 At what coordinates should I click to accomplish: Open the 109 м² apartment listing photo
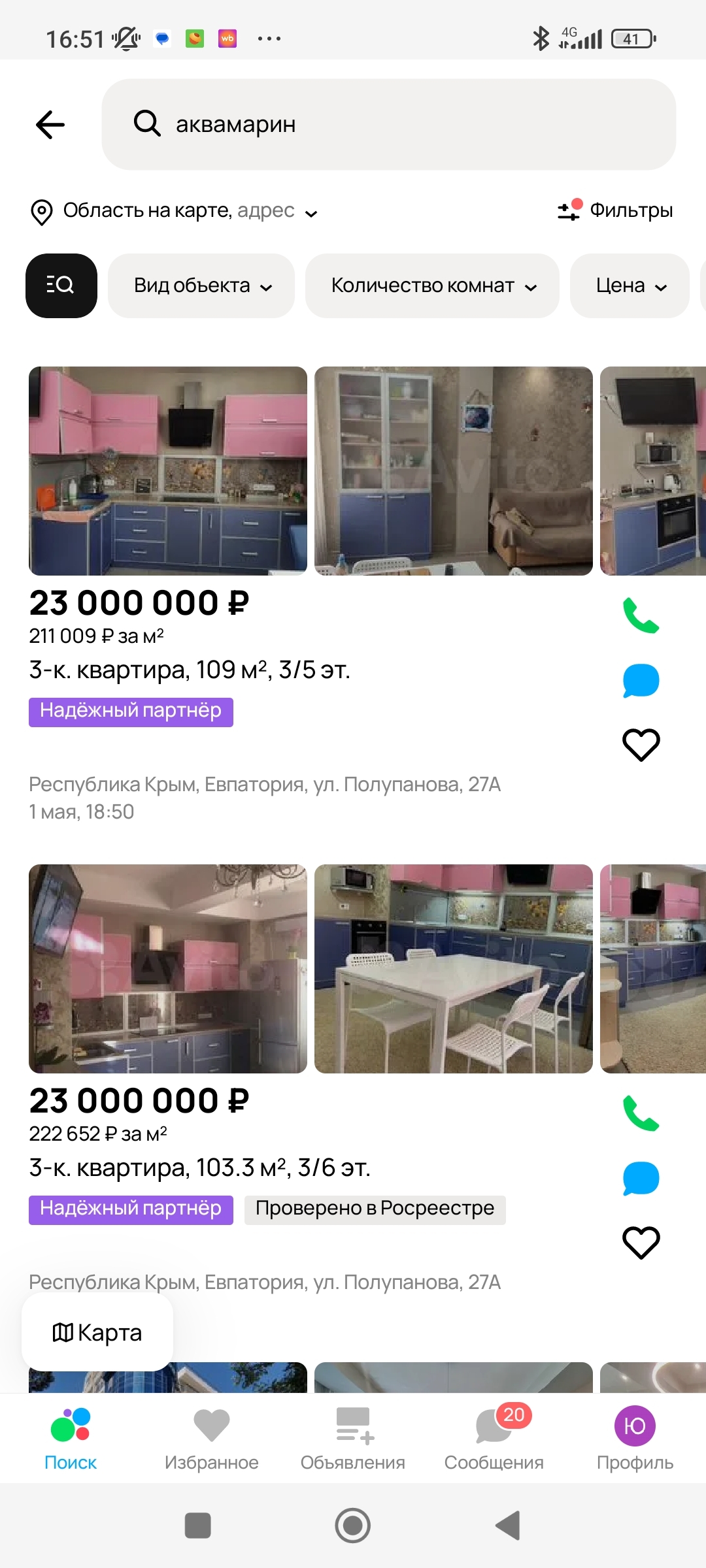point(168,470)
